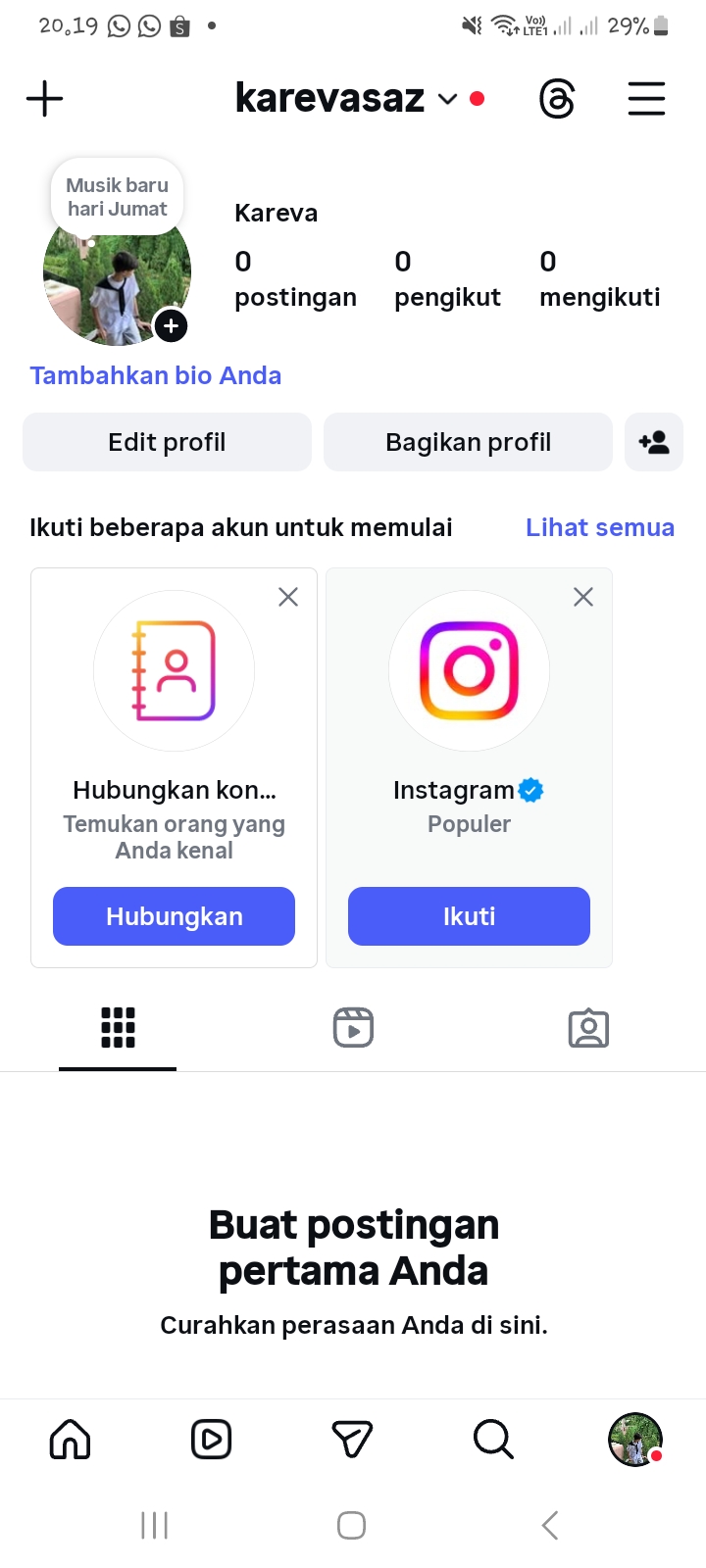Viewport: 706px width, 1568px height.
Task: Add a story with the profile photo plus badge
Action: click(x=171, y=326)
